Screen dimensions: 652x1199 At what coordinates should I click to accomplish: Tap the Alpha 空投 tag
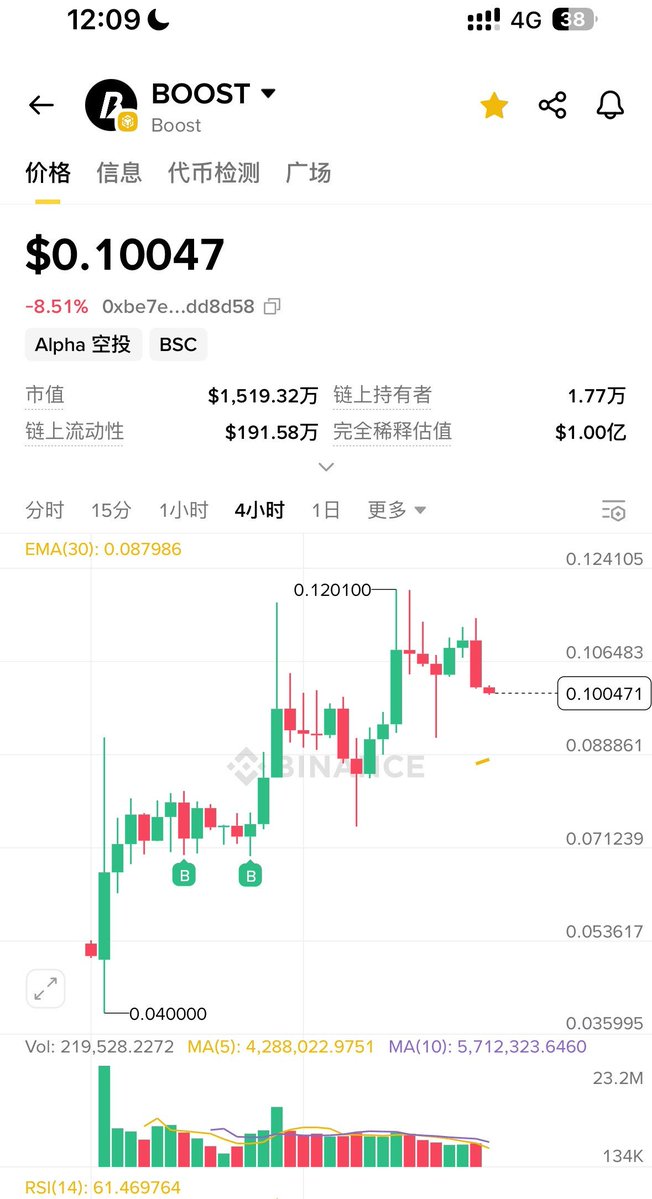[x=83, y=345]
